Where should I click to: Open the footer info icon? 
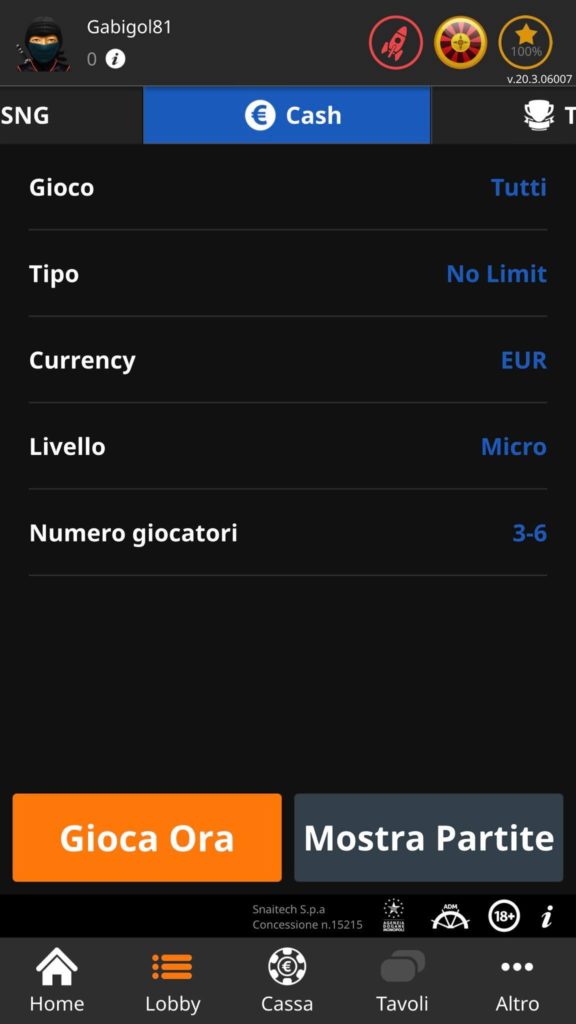coord(547,916)
